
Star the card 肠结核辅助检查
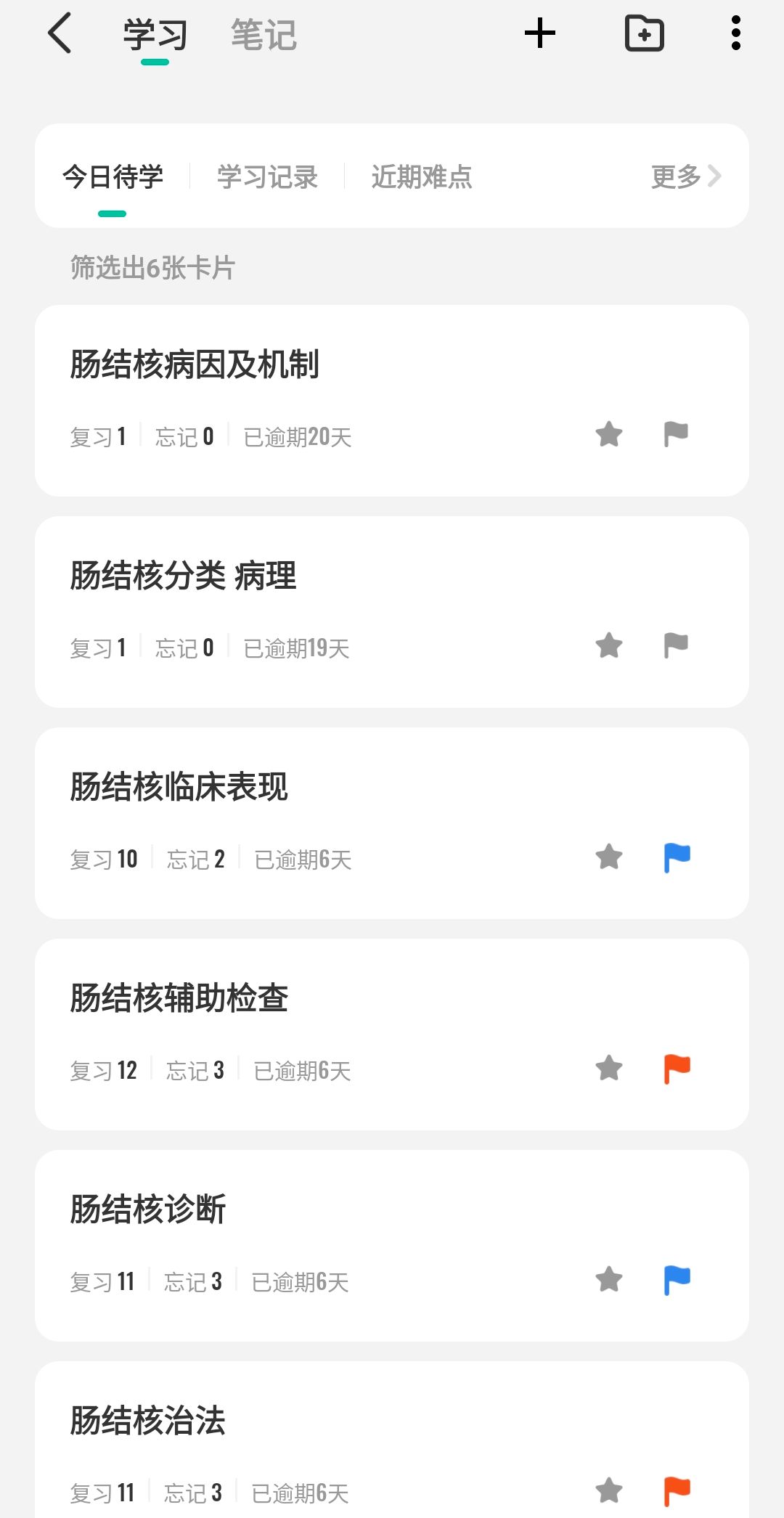click(x=609, y=1069)
